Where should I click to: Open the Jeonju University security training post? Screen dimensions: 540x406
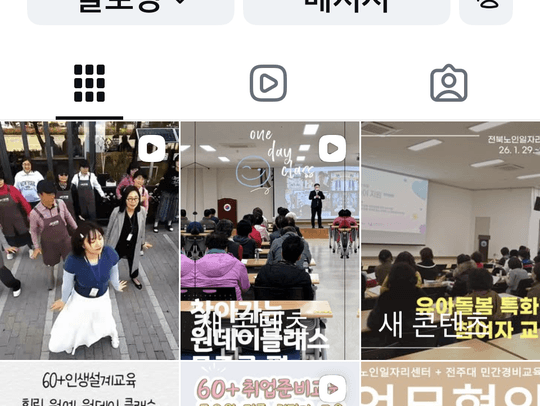(x=450, y=384)
